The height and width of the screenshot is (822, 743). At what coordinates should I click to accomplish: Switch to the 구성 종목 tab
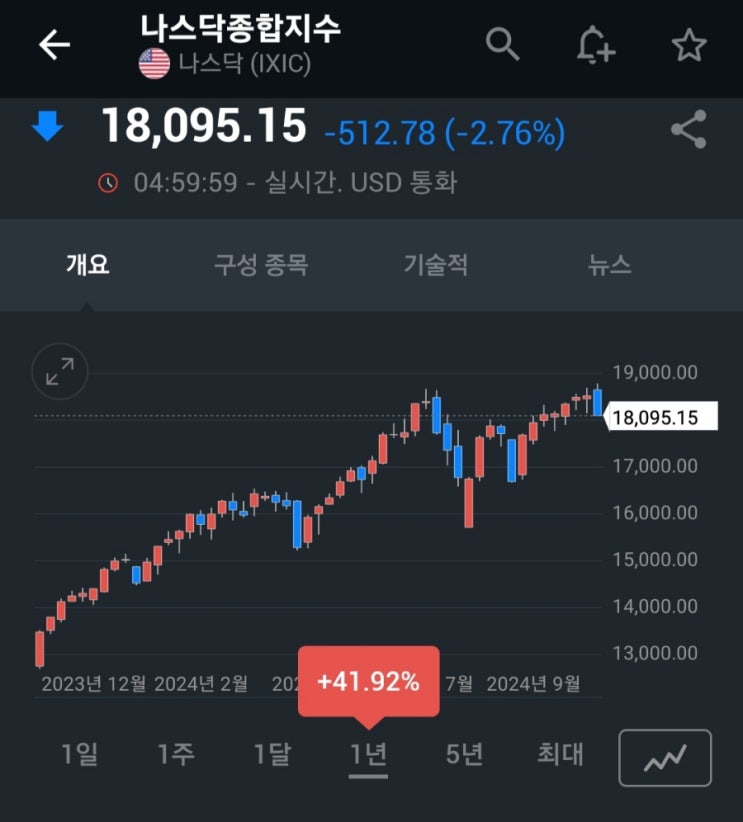[x=261, y=265]
